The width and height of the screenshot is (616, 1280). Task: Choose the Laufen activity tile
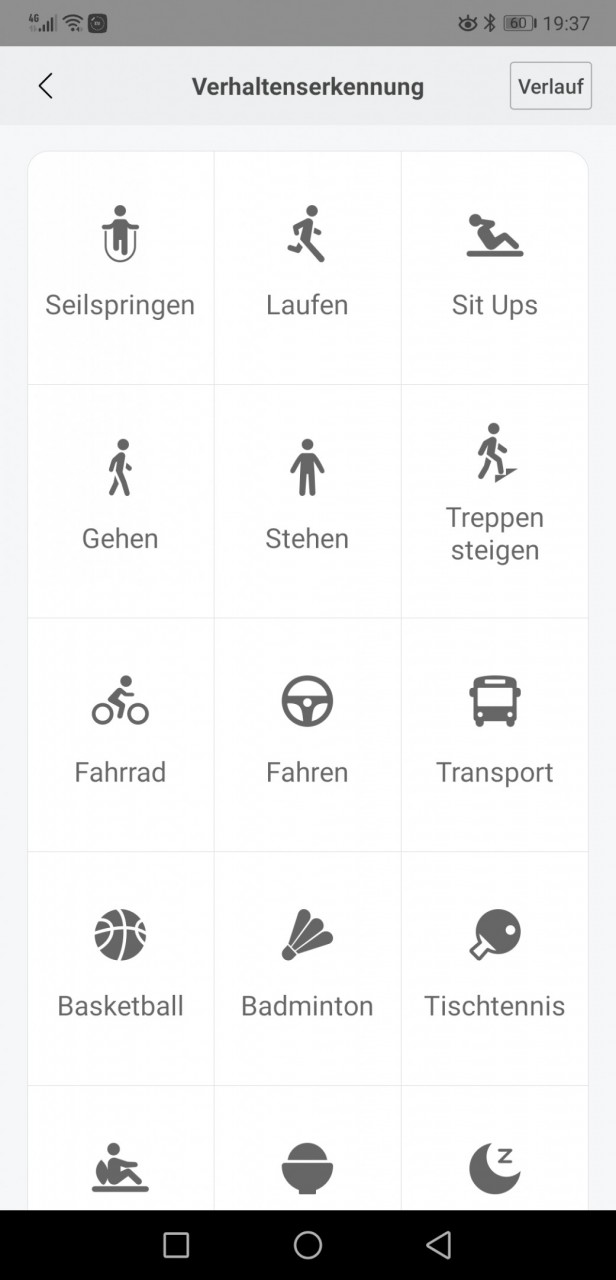click(307, 268)
